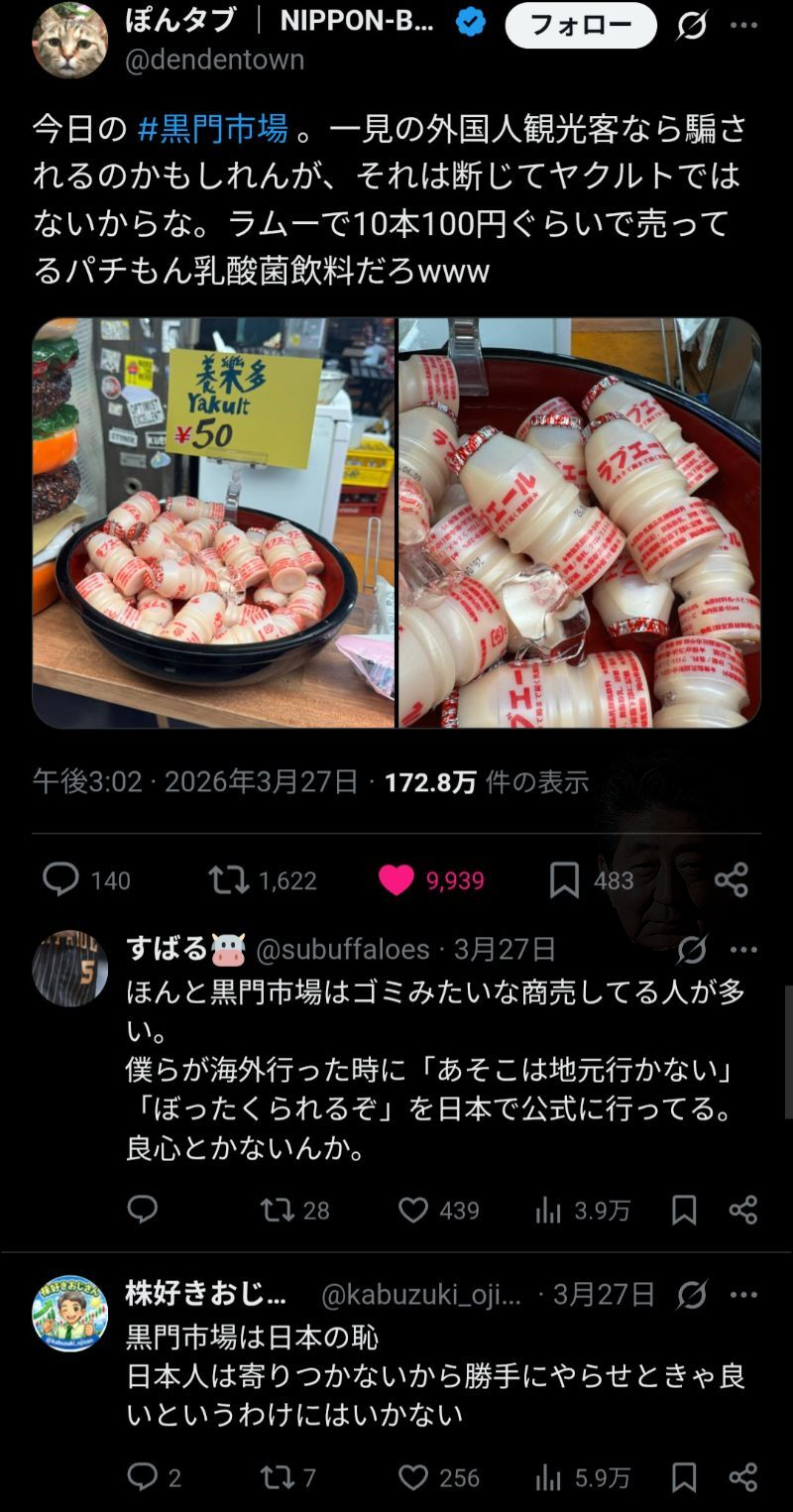
Task: Follow the @dendentown account
Action: pos(580,26)
